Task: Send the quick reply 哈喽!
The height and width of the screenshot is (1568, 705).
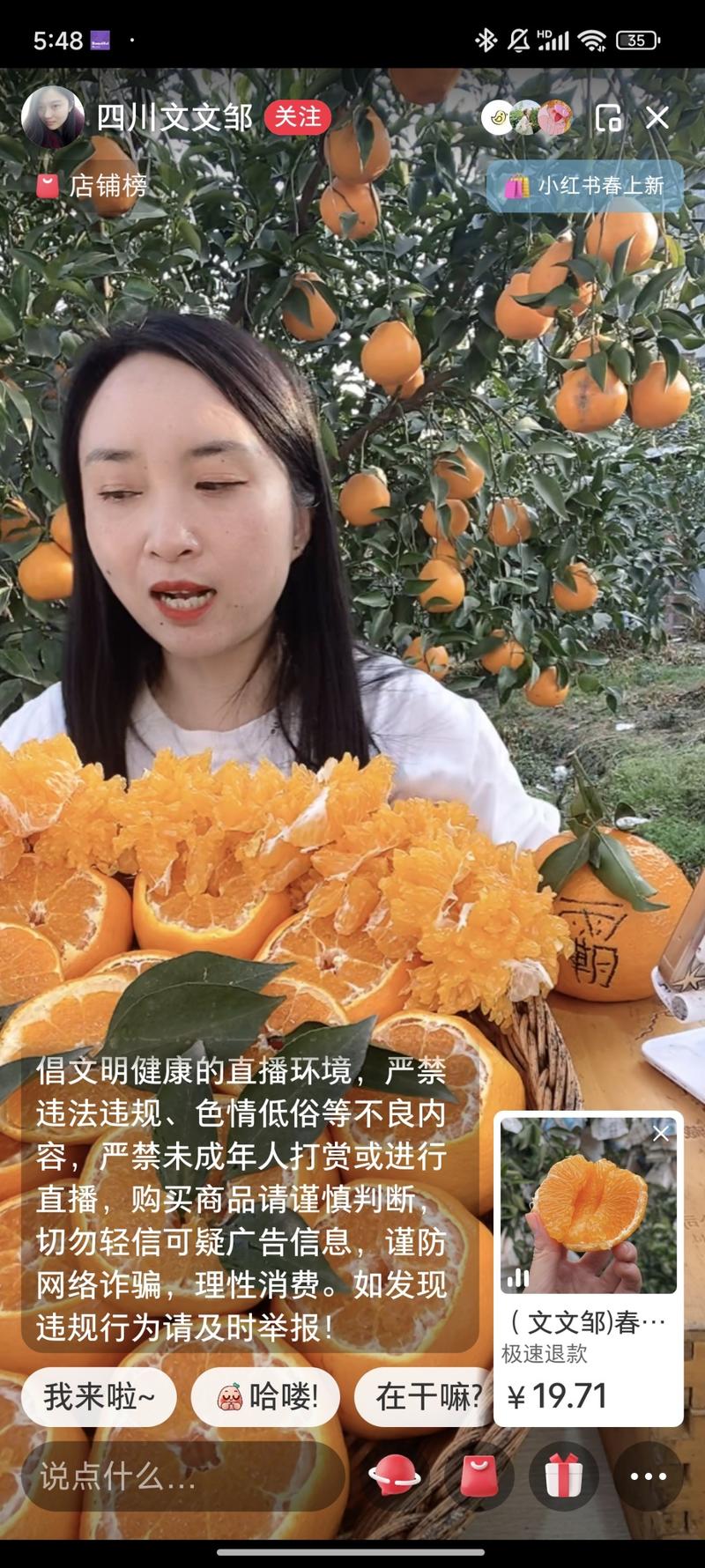Action: (267, 1396)
